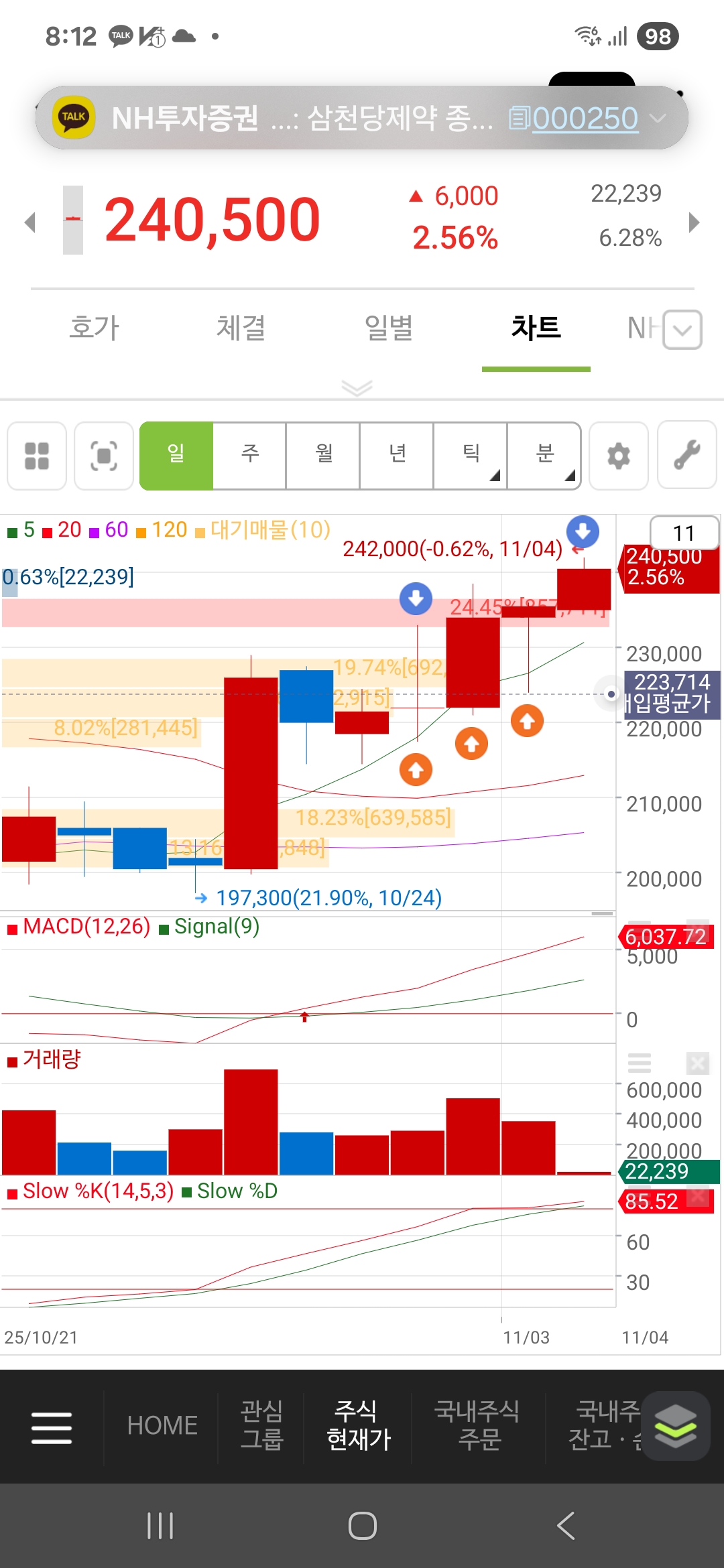This screenshot has height=1568, width=724.
Task: Open the hamburger menu in bottom bar
Action: point(52,1427)
